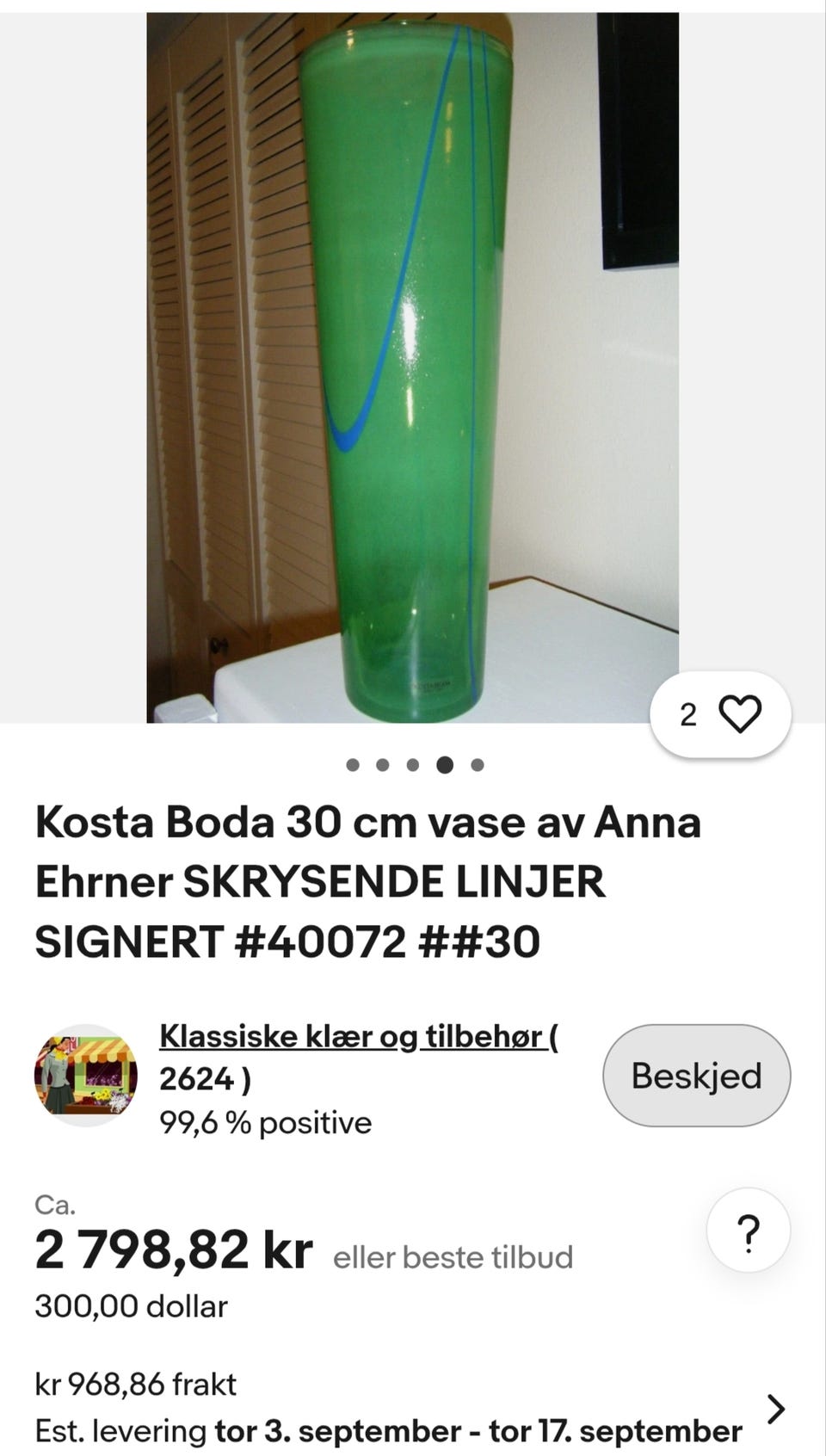Open the seller's shop avatar
Image resolution: width=826 pixels, height=1456 pixels.
[86, 1075]
